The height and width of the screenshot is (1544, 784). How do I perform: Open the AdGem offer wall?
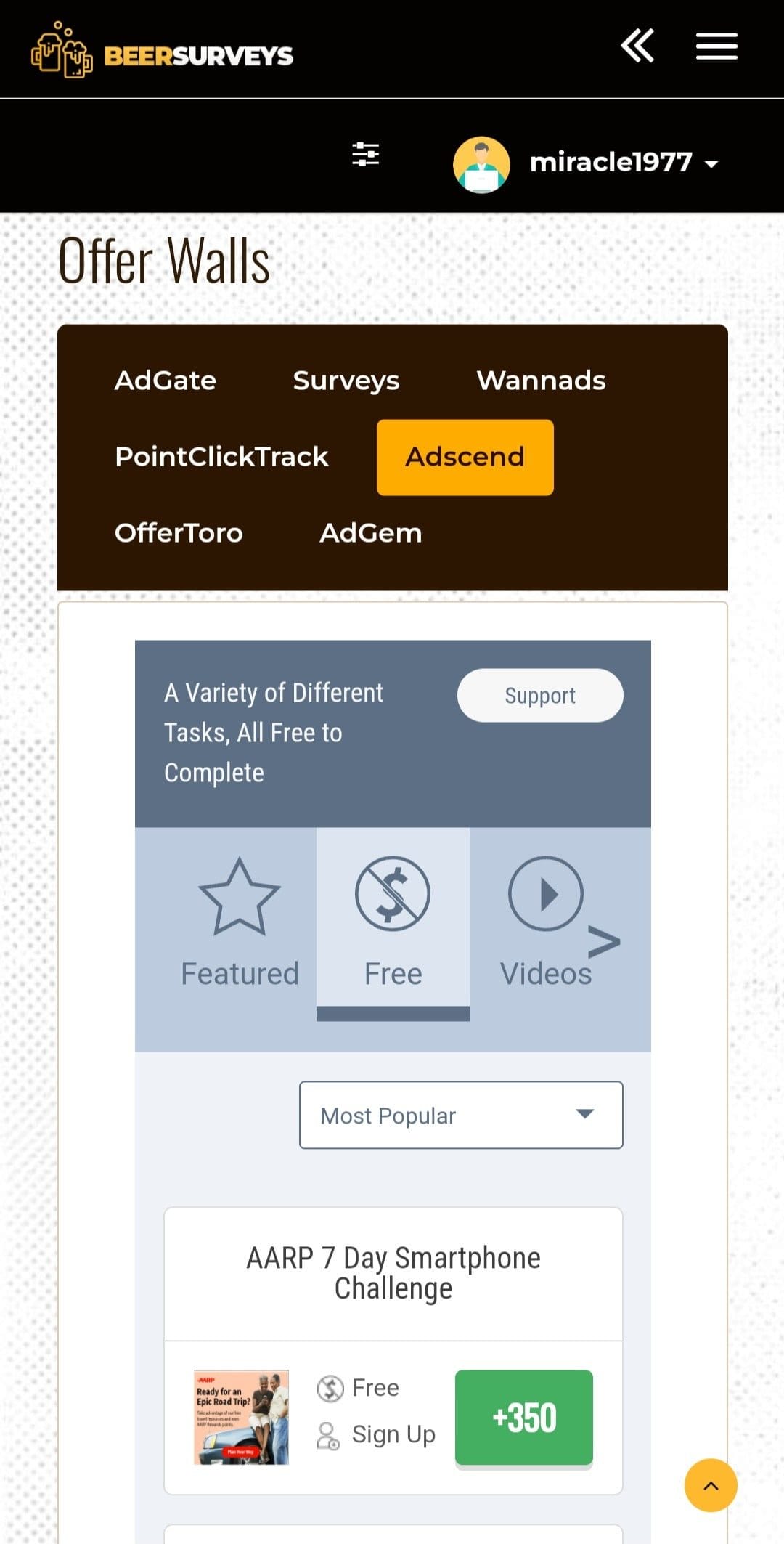pos(370,533)
